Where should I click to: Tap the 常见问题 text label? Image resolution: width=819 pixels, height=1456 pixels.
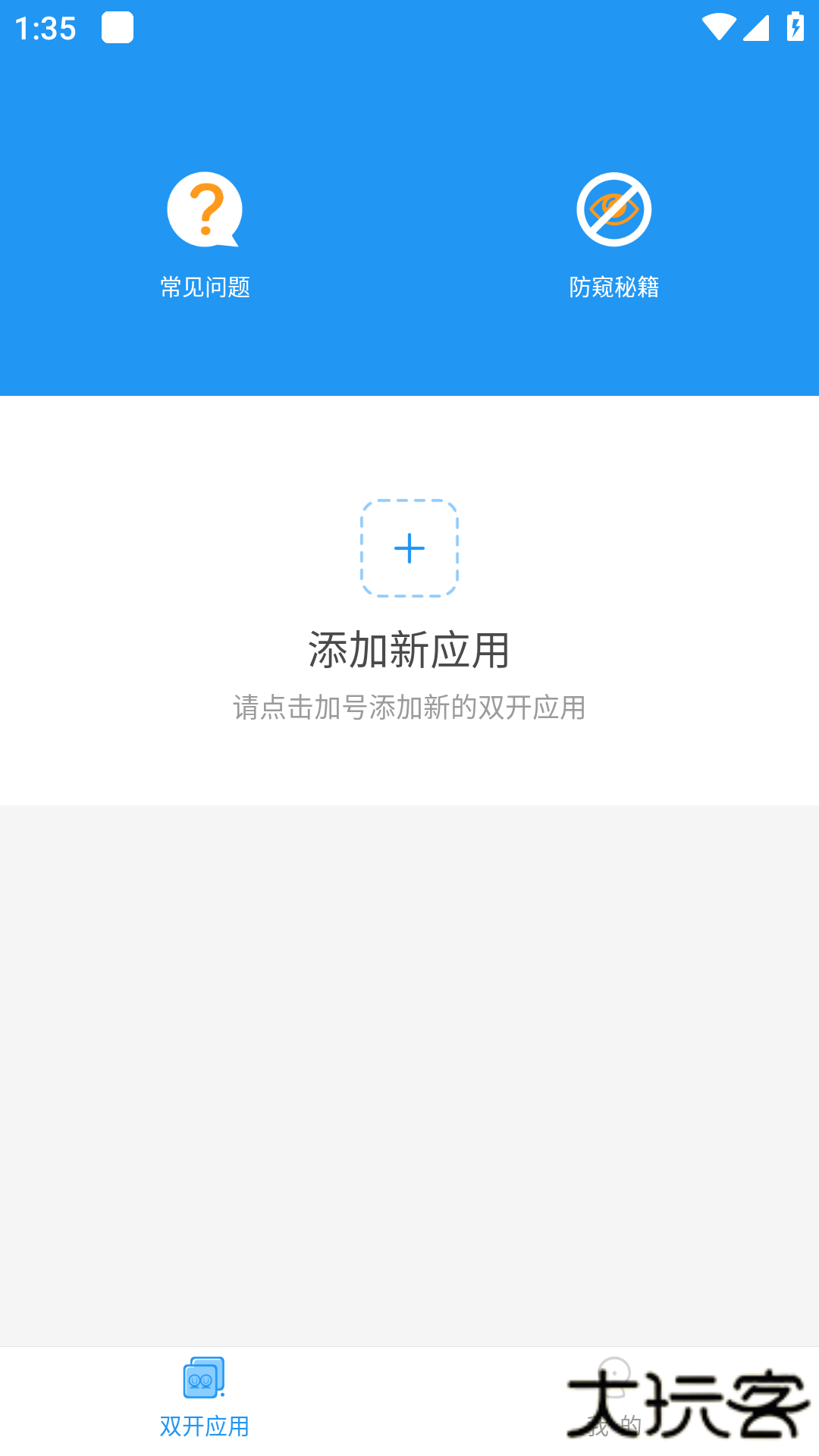[x=205, y=287]
